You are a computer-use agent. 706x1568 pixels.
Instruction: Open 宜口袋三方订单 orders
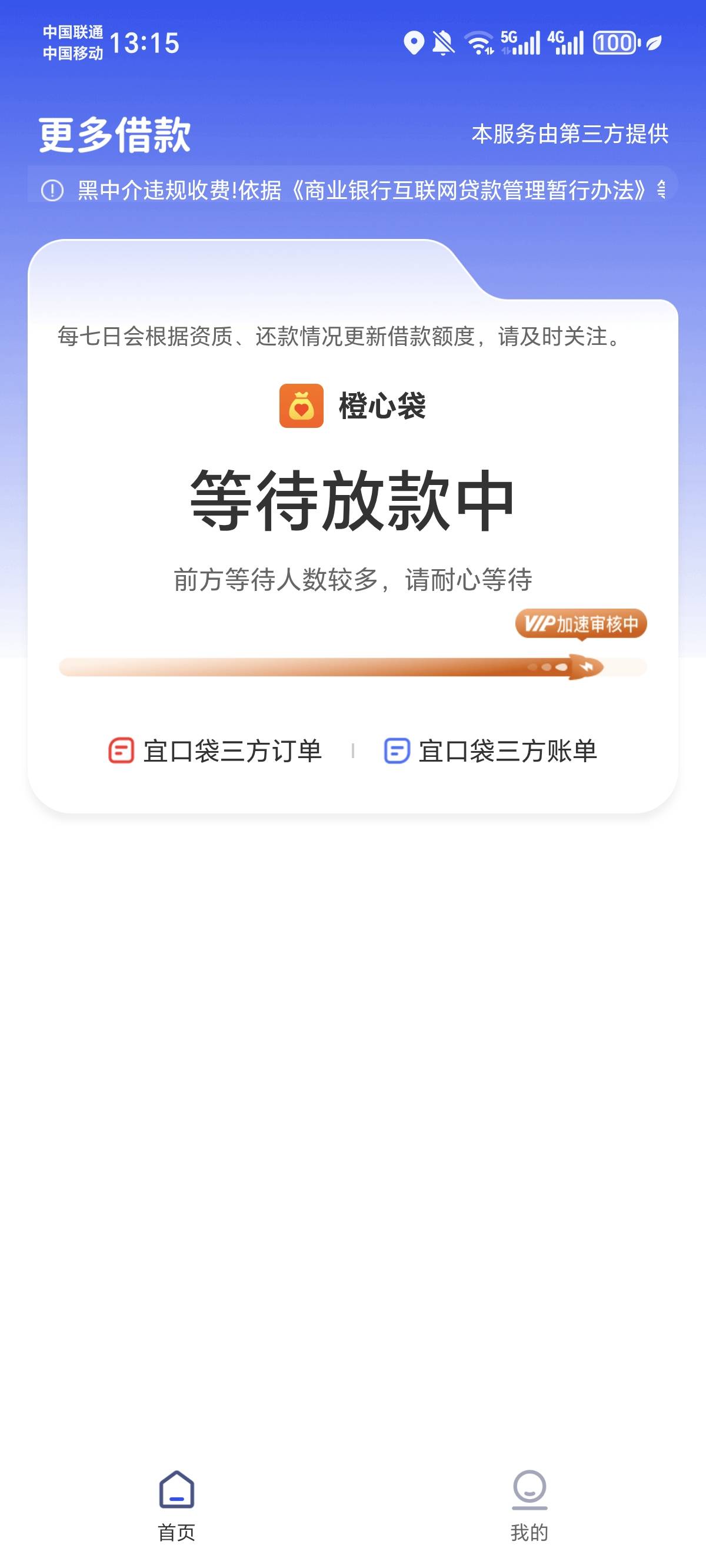pyautogui.click(x=215, y=750)
